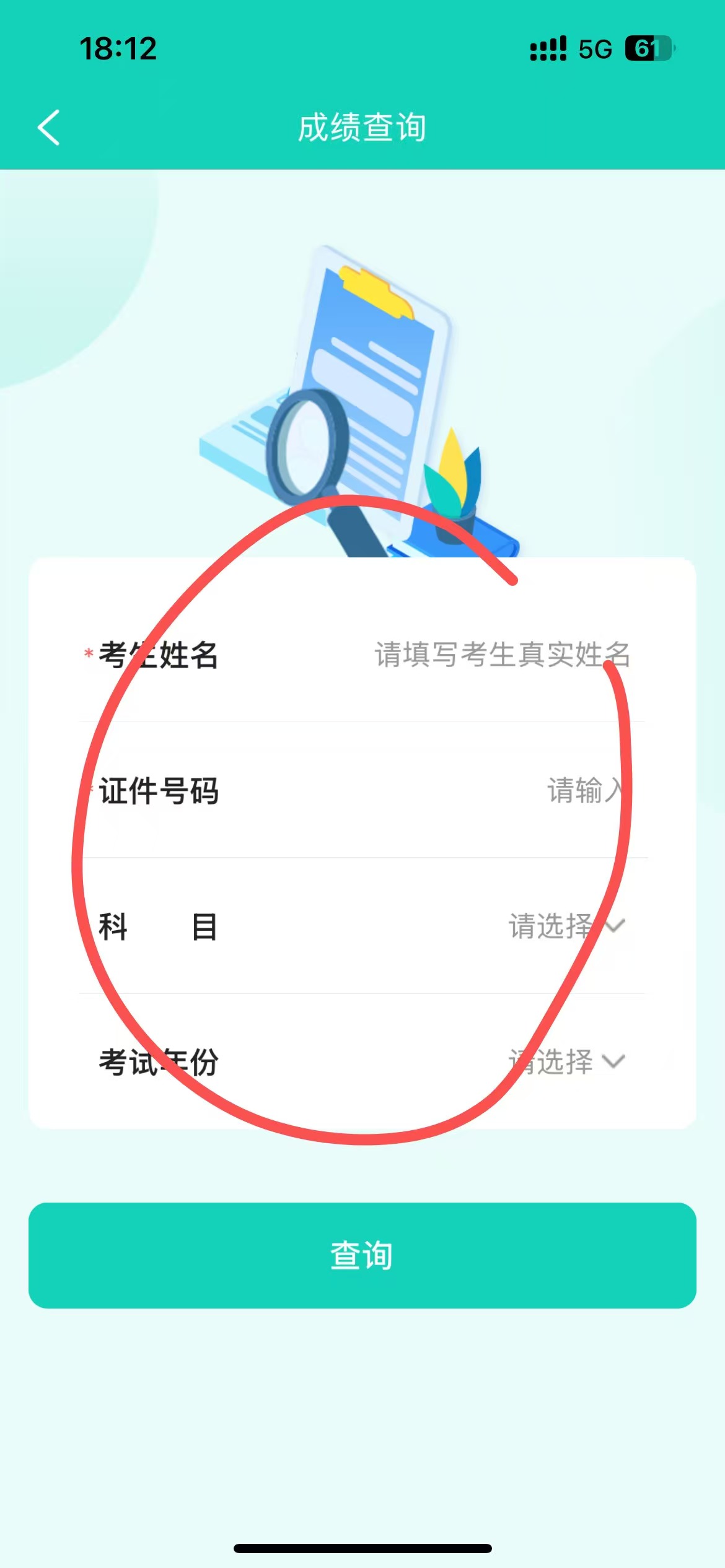Screen dimensions: 725x1568
Task: Tap the 考生姓名 name input field
Action: [x=501, y=655]
